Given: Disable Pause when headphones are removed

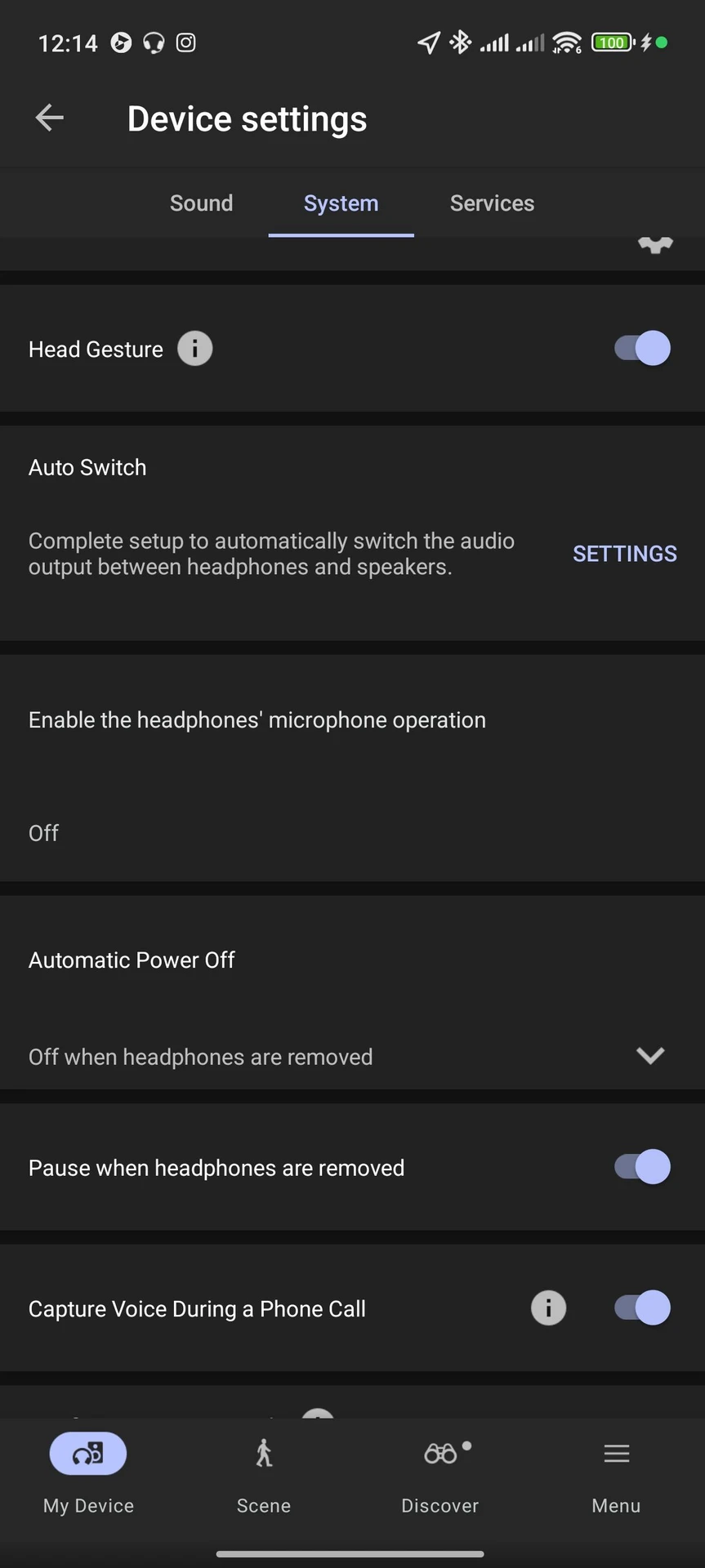Looking at the screenshot, I should click(642, 1167).
